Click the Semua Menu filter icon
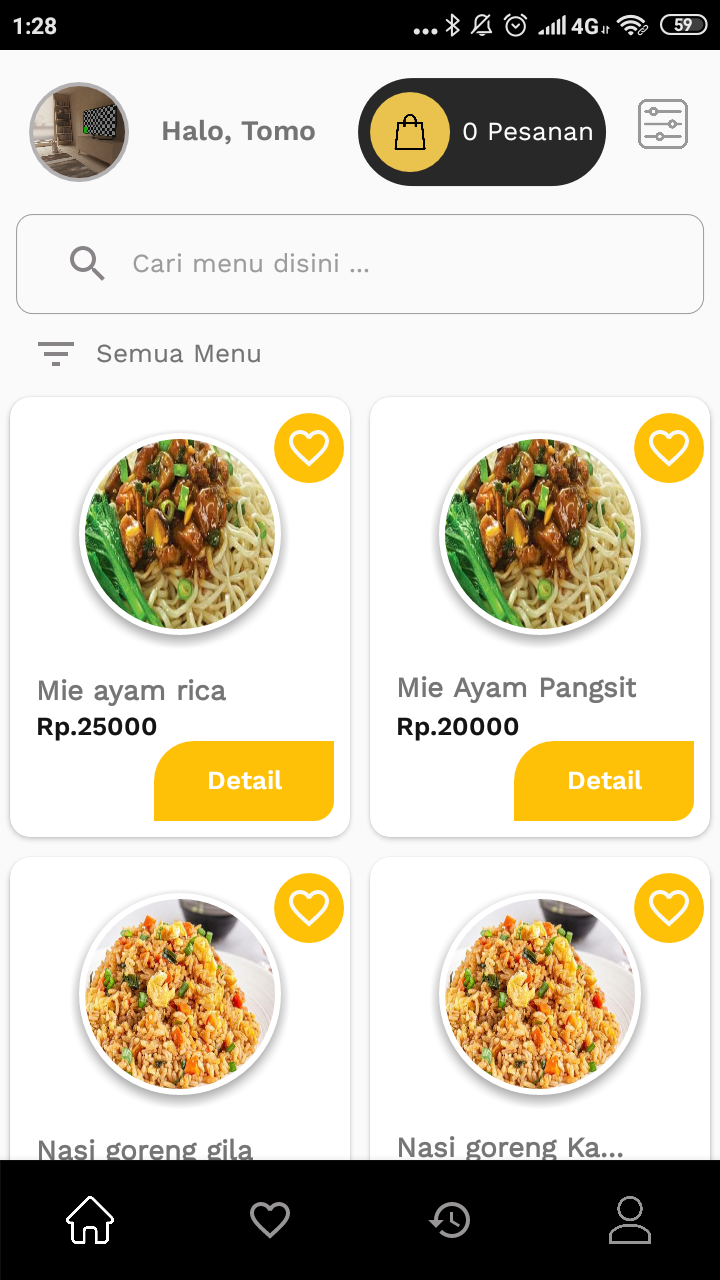720x1280 pixels. click(x=55, y=353)
